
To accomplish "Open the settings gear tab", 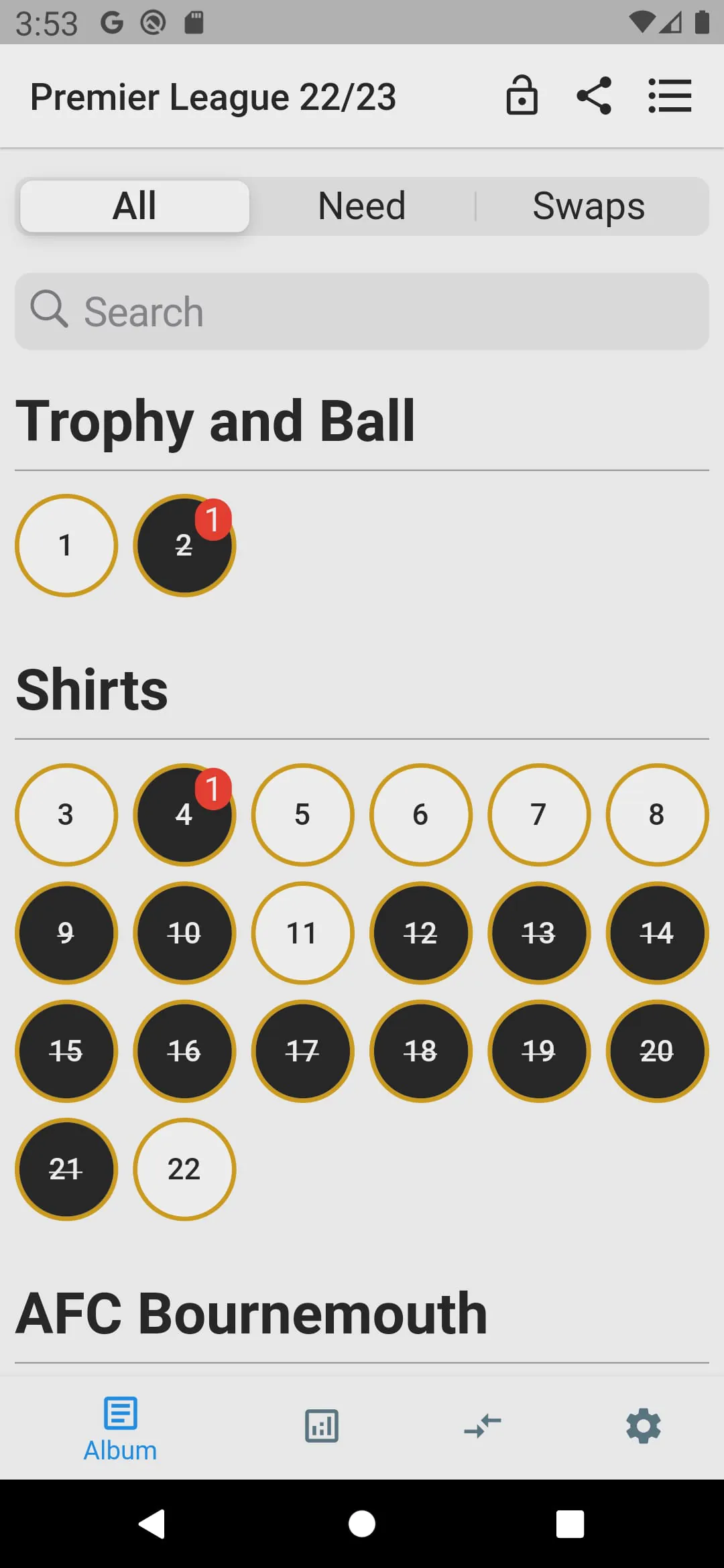I will [x=644, y=1426].
